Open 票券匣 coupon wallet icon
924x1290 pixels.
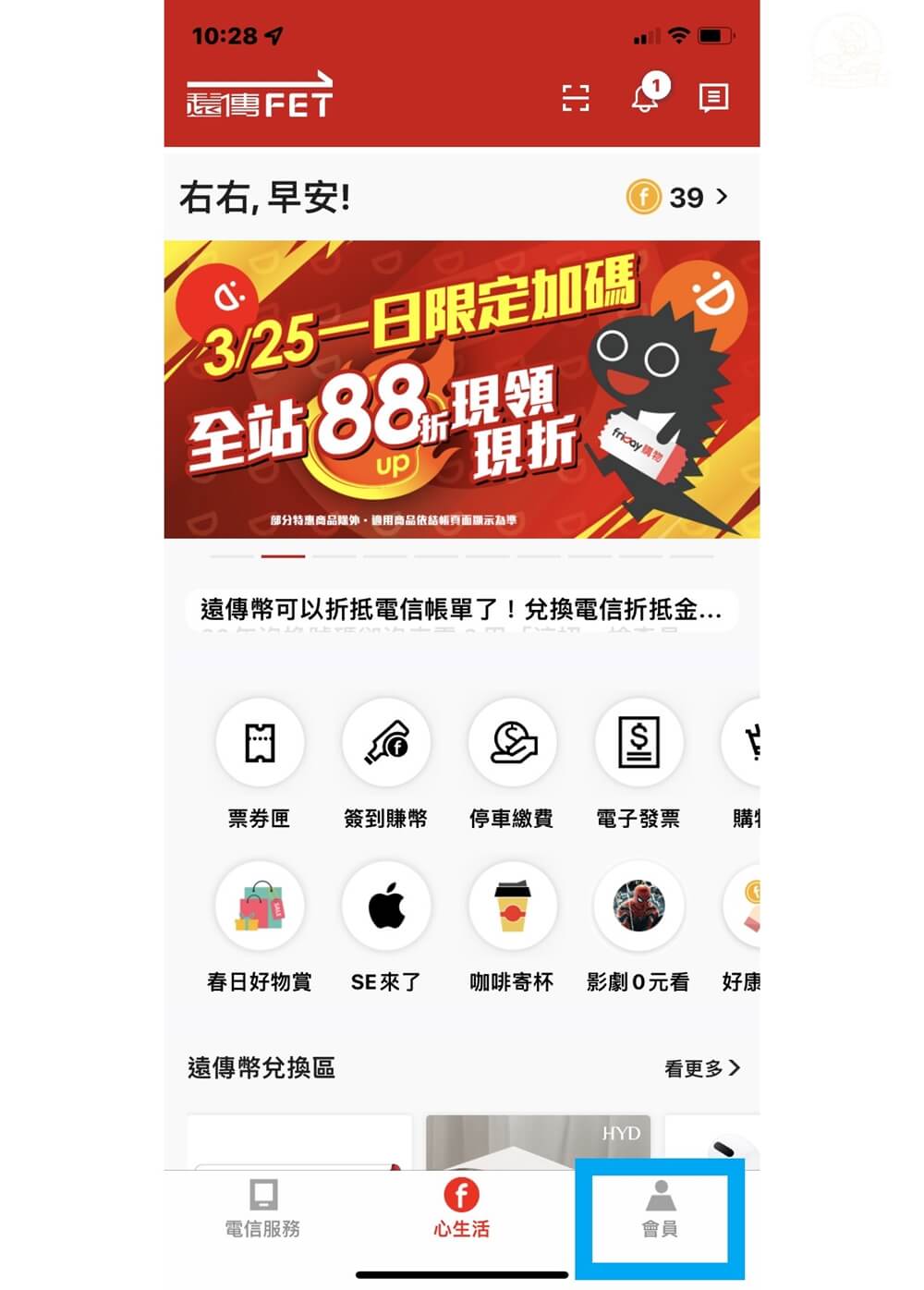point(260,744)
